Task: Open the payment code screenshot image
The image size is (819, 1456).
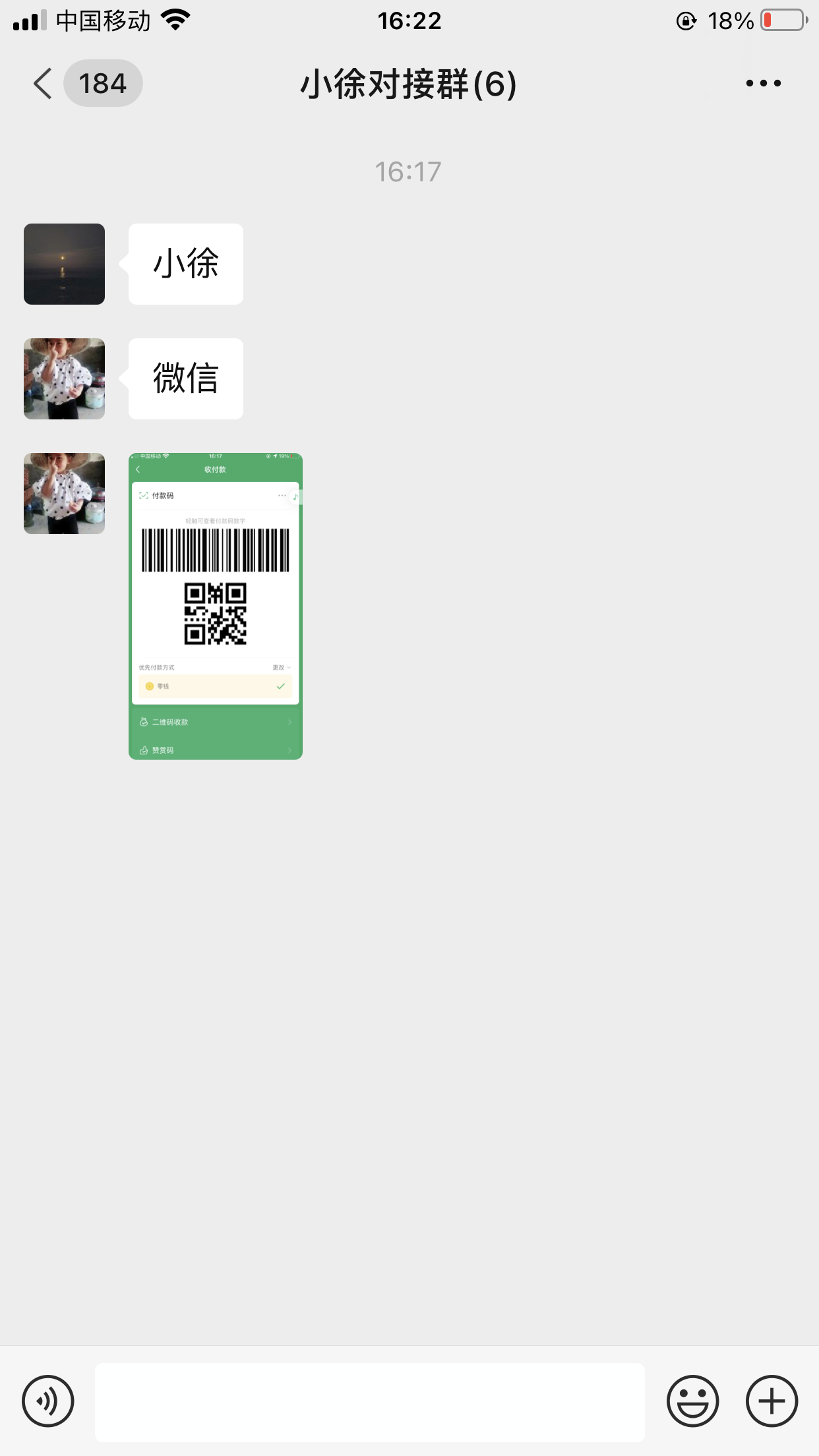Action: pos(216,606)
